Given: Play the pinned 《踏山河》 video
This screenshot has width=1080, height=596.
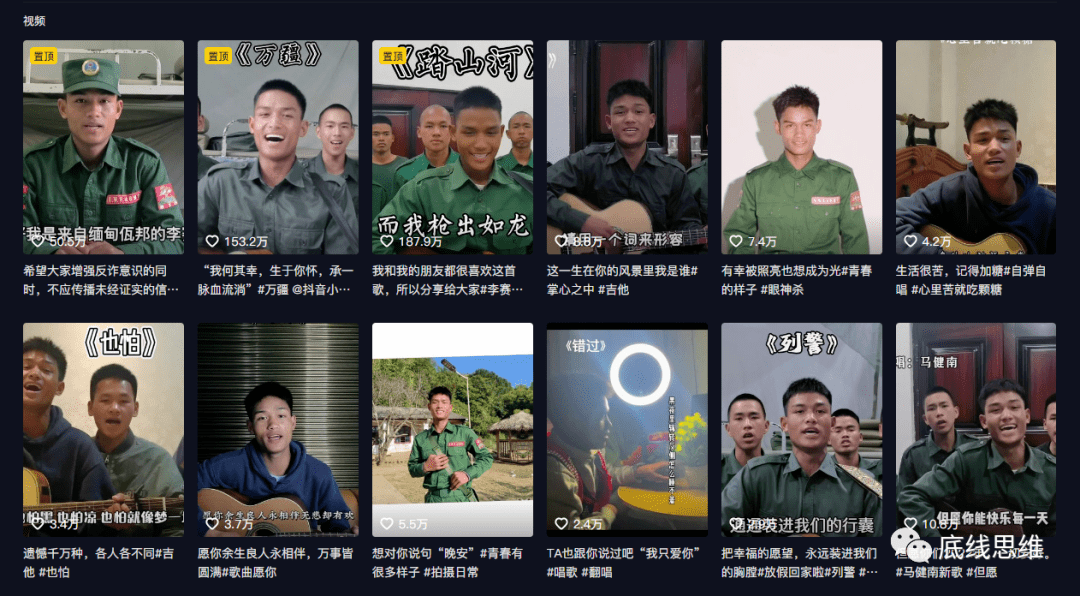Looking at the screenshot, I should (452, 147).
